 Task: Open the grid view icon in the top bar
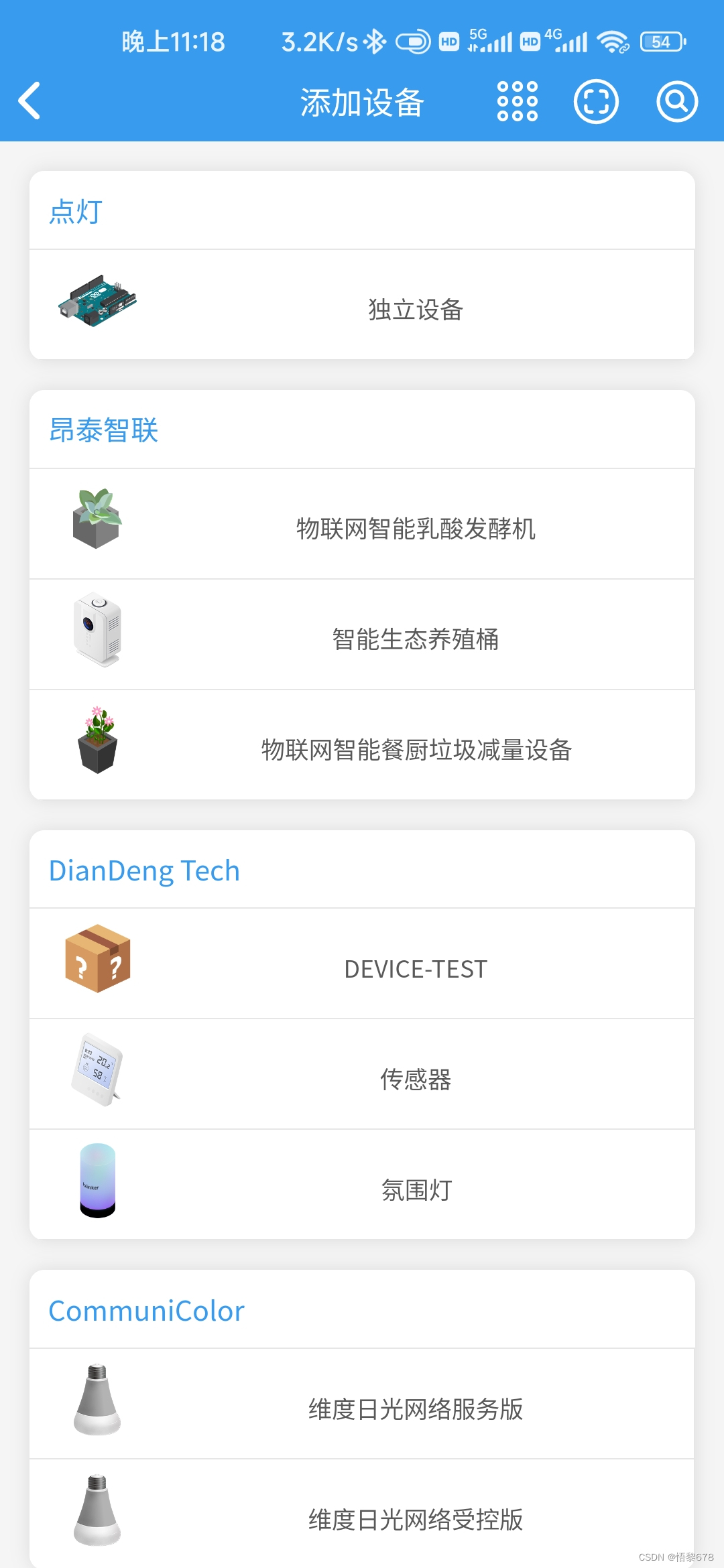517,101
